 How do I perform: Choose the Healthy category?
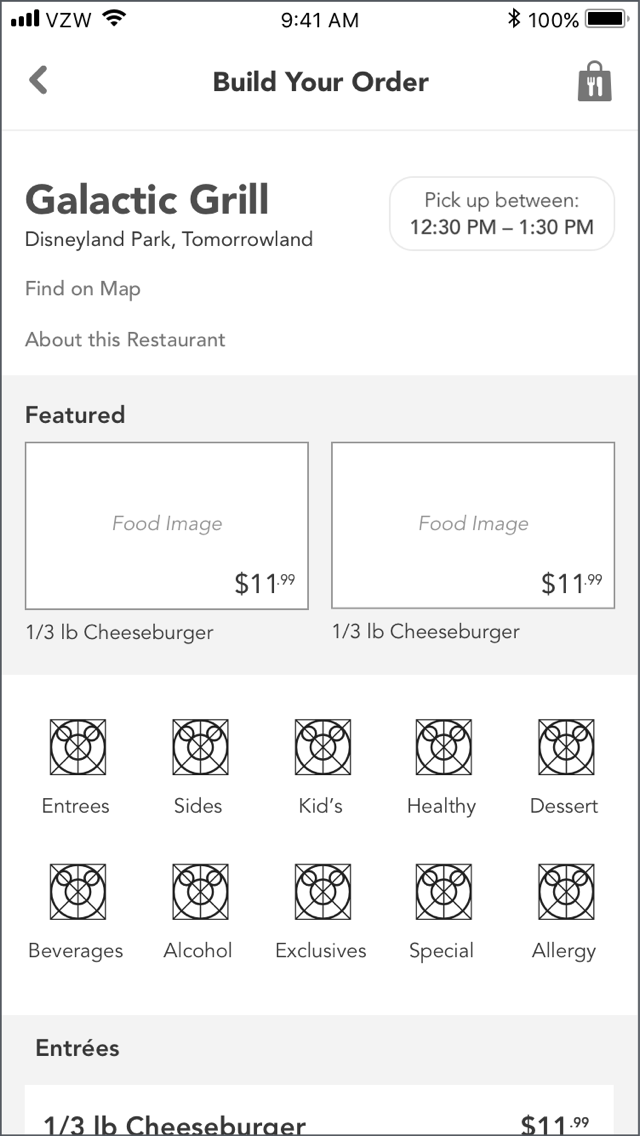[442, 766]
